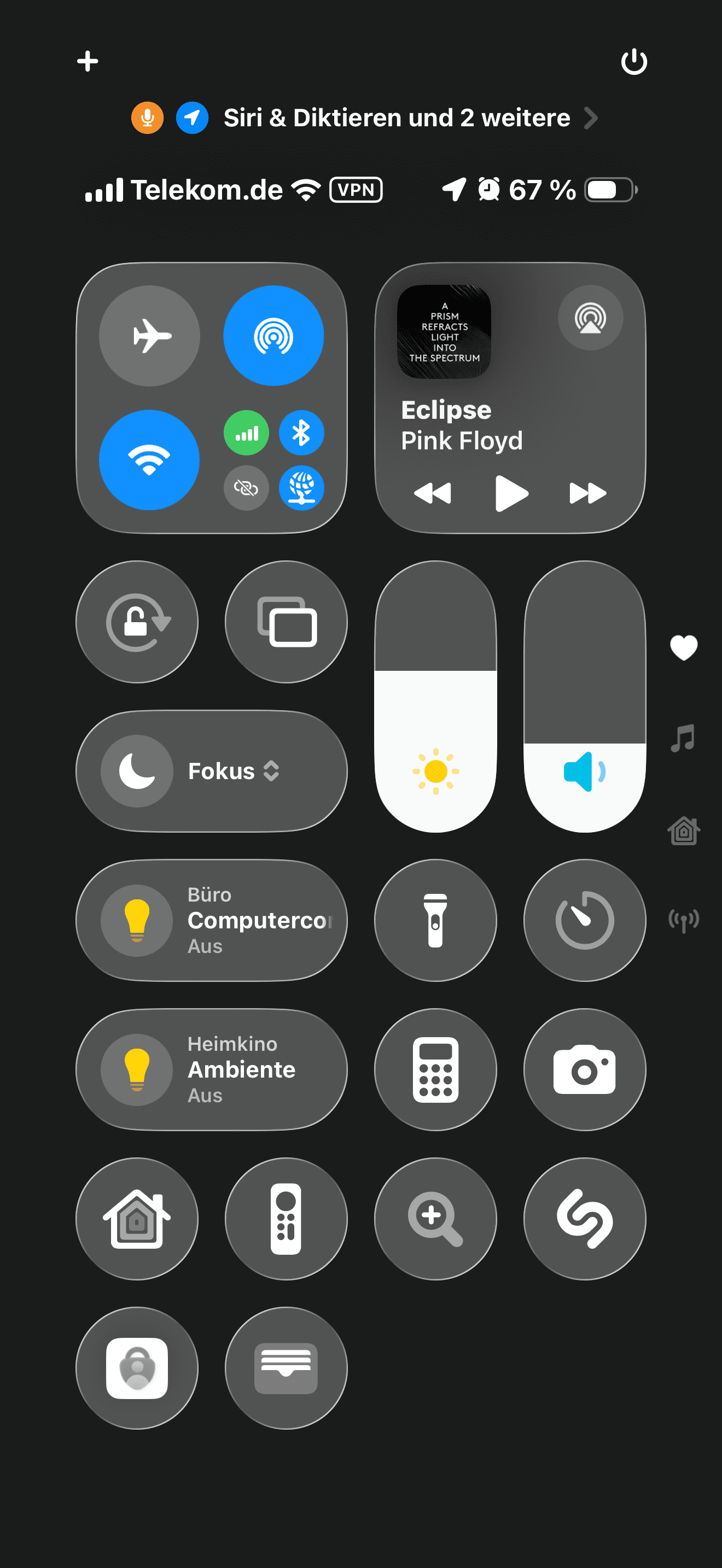Skip to the next track
This screenshot has height=1568, width=722.
tap(587, 493)
